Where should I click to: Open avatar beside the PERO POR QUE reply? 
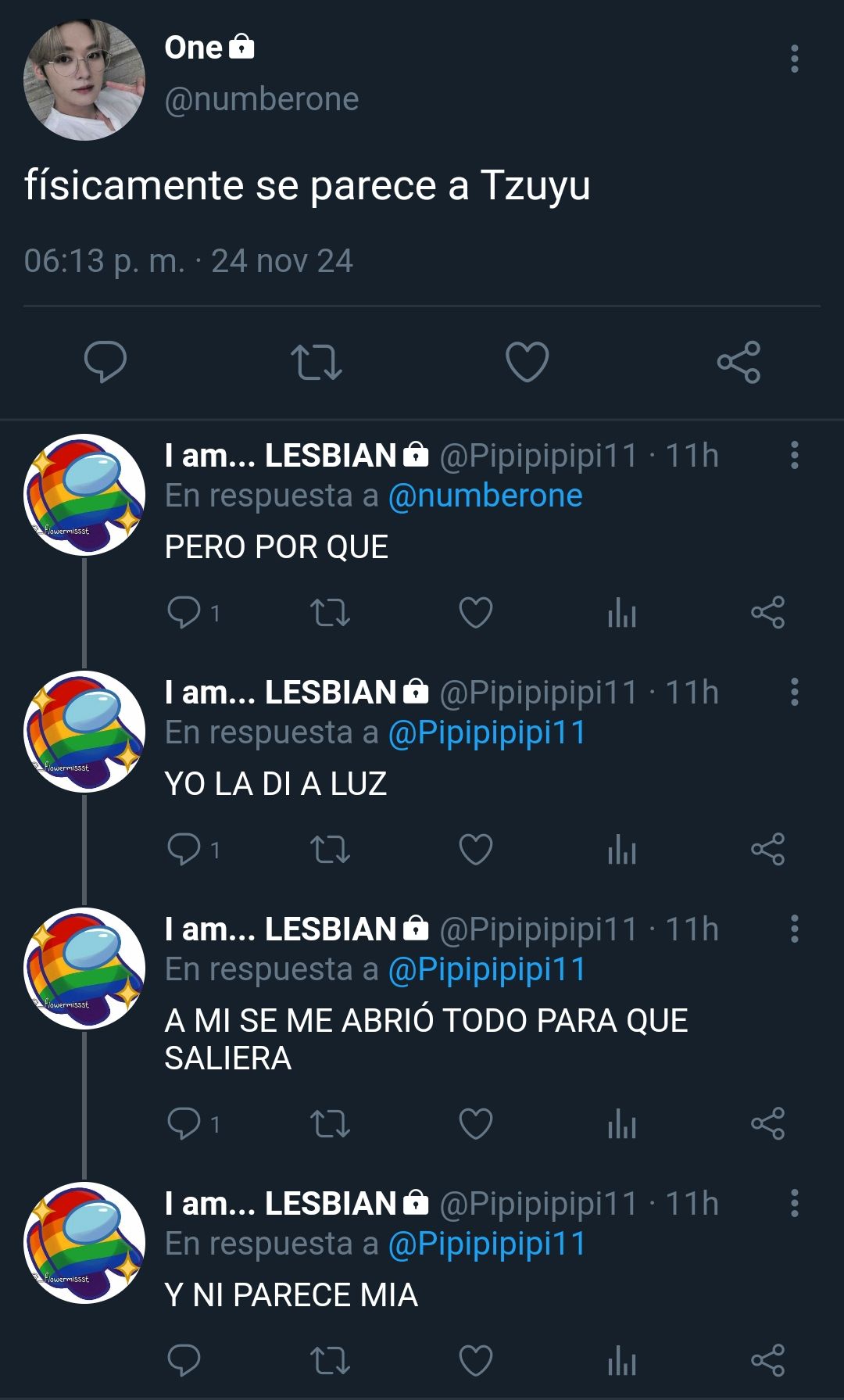coord(84,495)
